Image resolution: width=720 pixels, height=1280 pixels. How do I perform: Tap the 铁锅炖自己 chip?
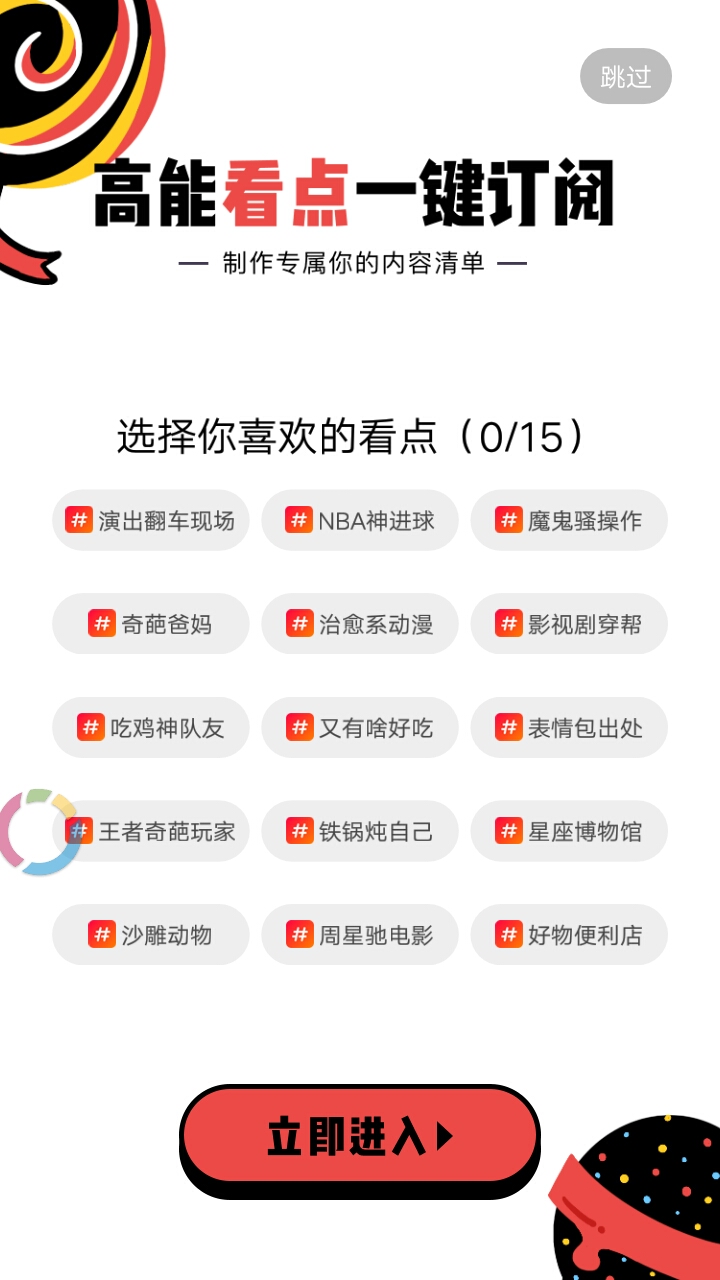[x=360, y=831]
